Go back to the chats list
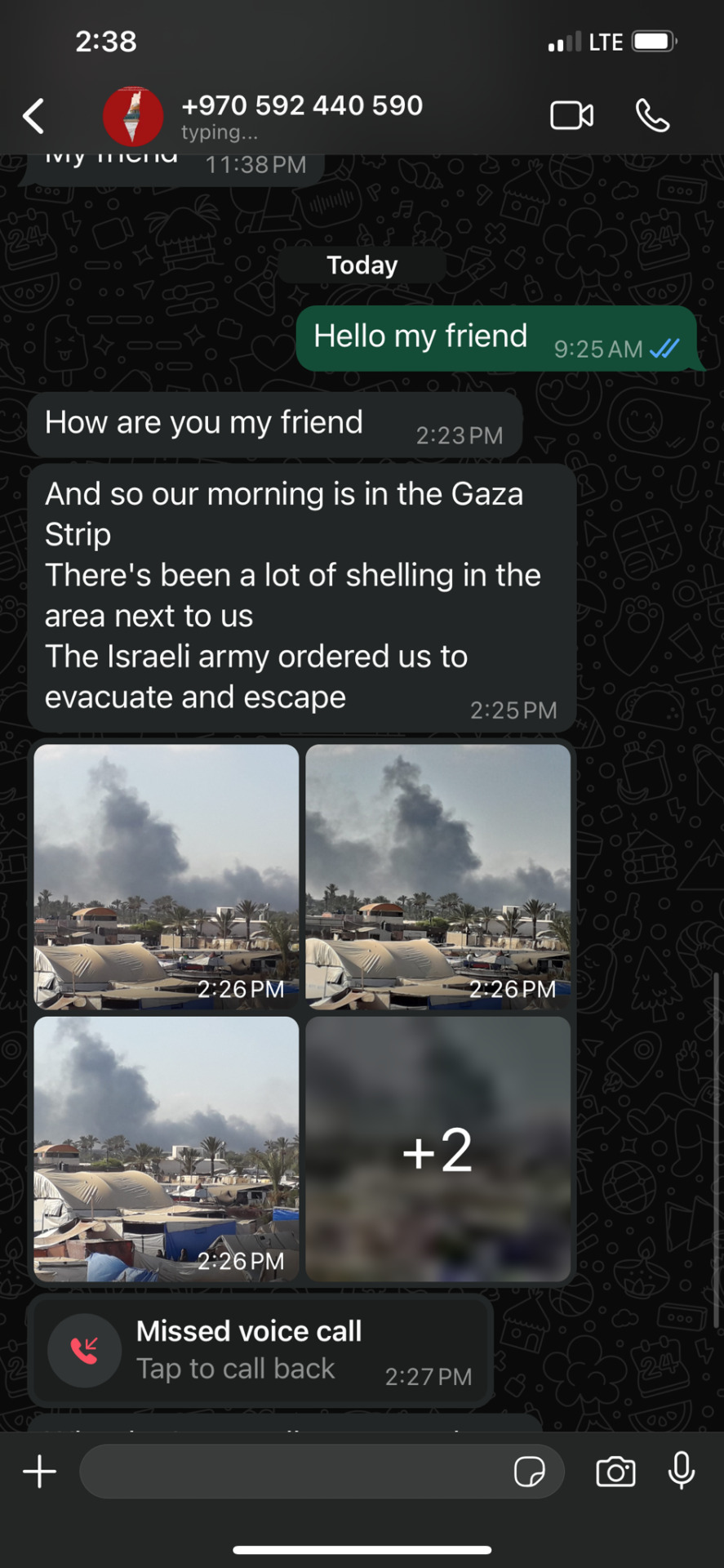 tap(34, 116)
